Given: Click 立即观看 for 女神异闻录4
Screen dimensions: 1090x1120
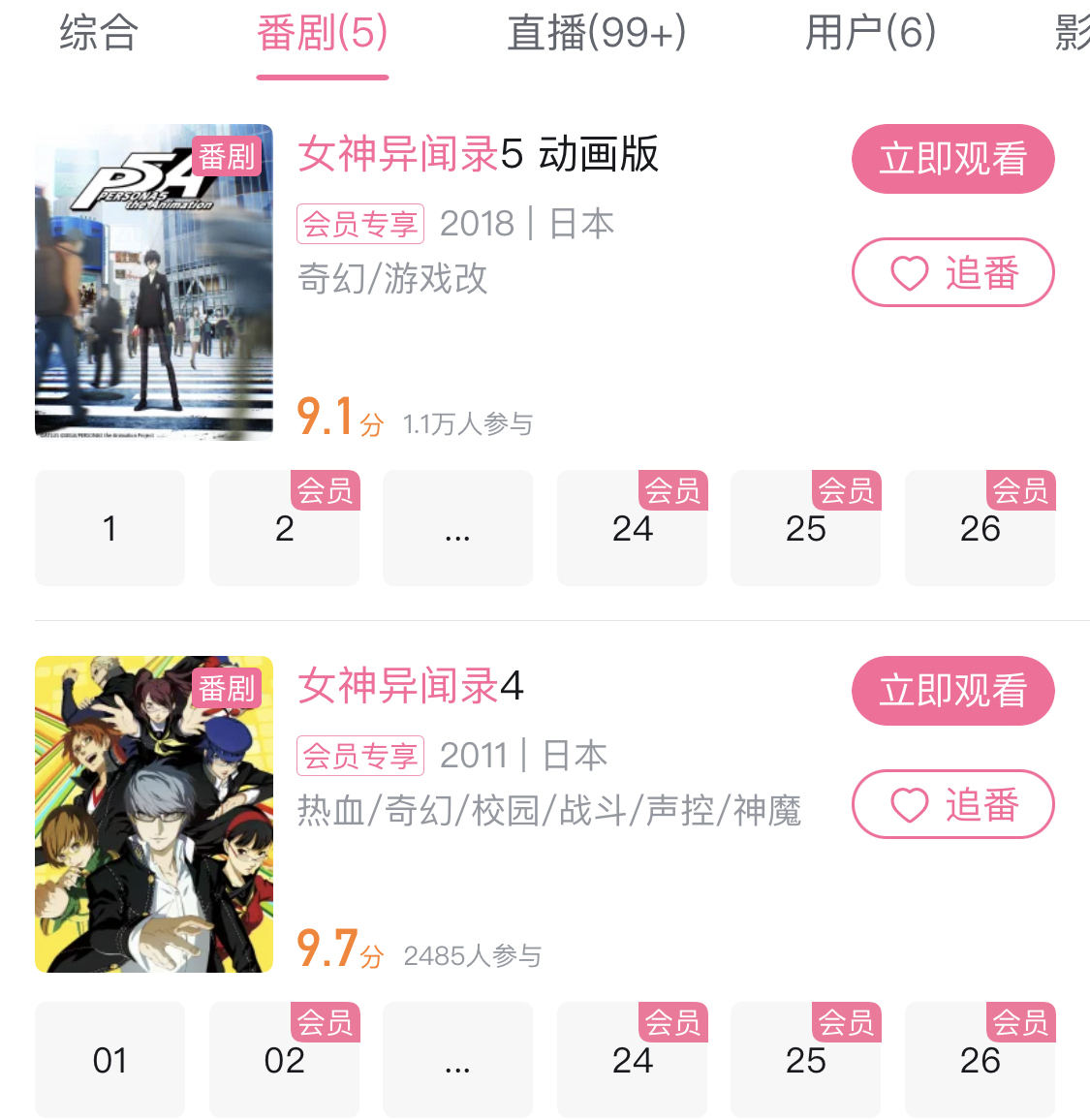Looking at the screenshot, I should pyautogui.click(x=952, y=691).
